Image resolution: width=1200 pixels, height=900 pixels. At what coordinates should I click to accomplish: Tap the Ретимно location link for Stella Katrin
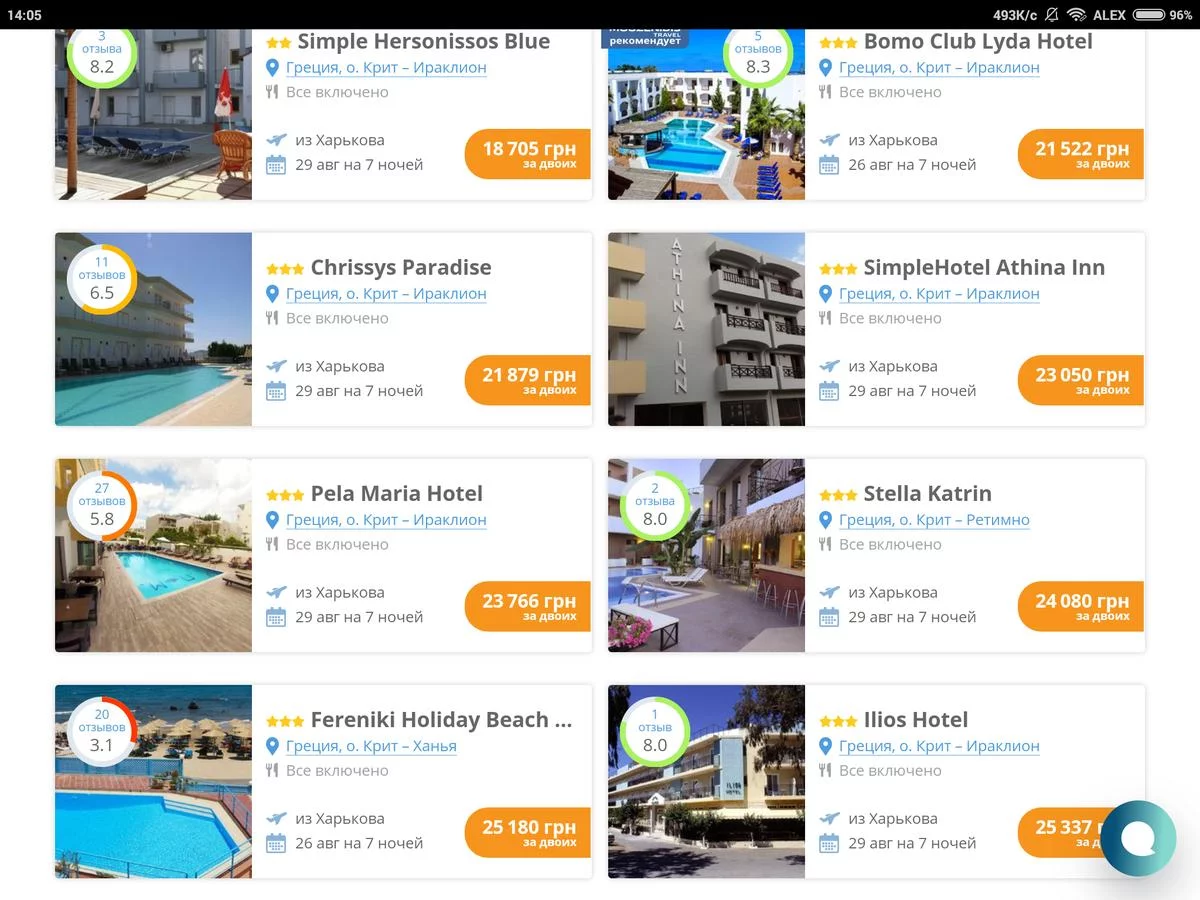point(934,520)
